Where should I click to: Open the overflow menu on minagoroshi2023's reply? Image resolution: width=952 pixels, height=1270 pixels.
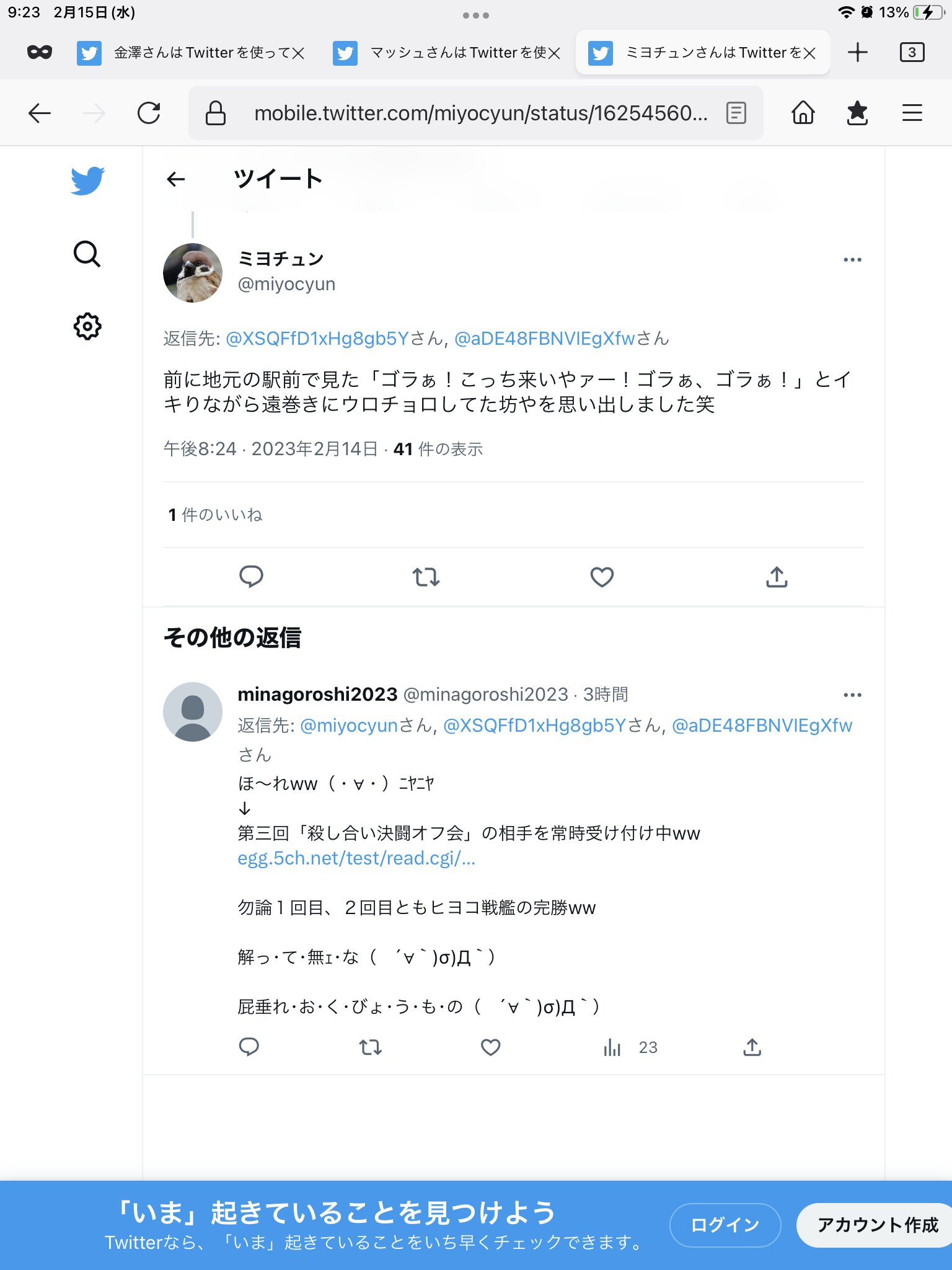852,695
